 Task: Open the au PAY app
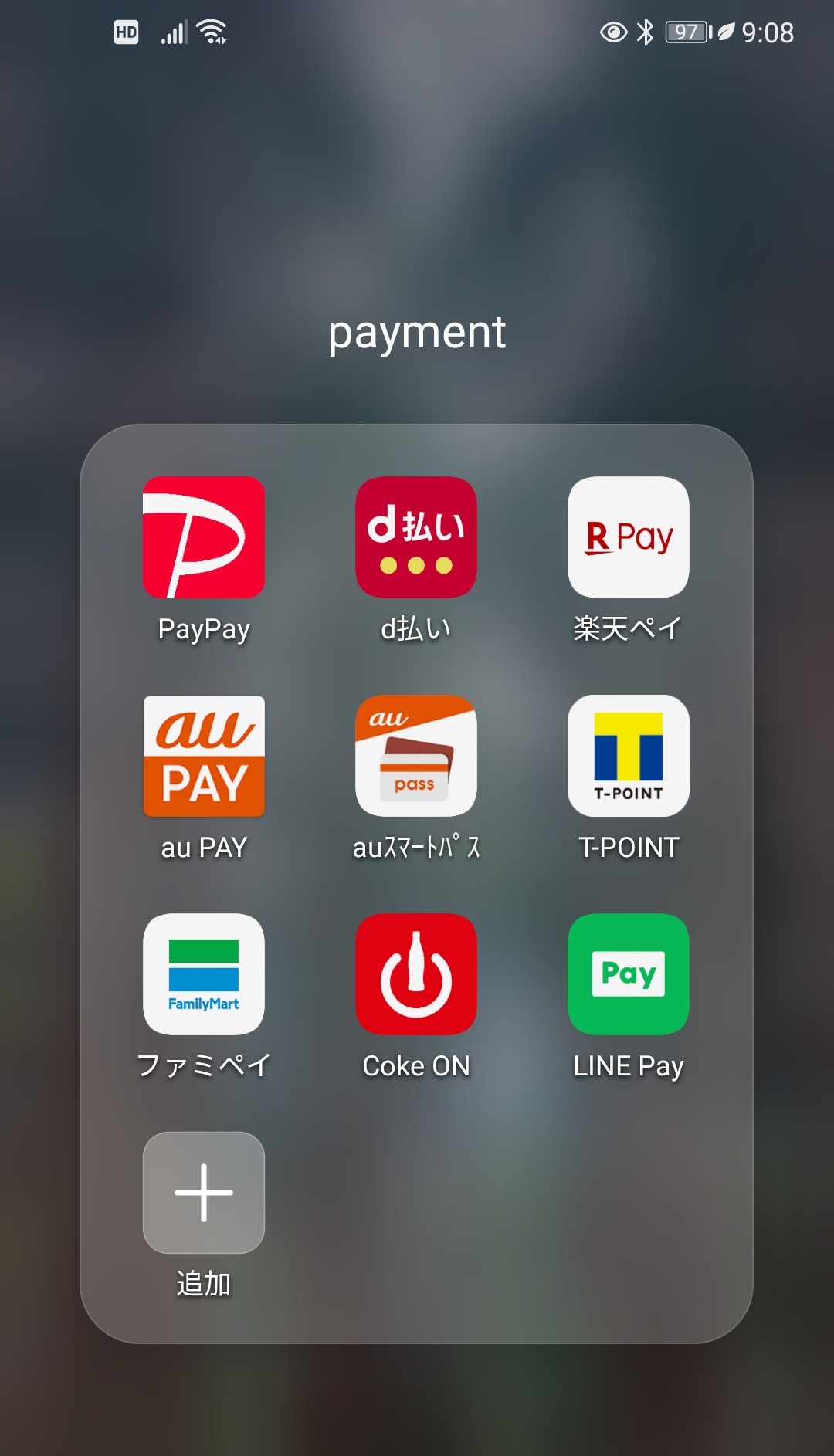[204, 756]
